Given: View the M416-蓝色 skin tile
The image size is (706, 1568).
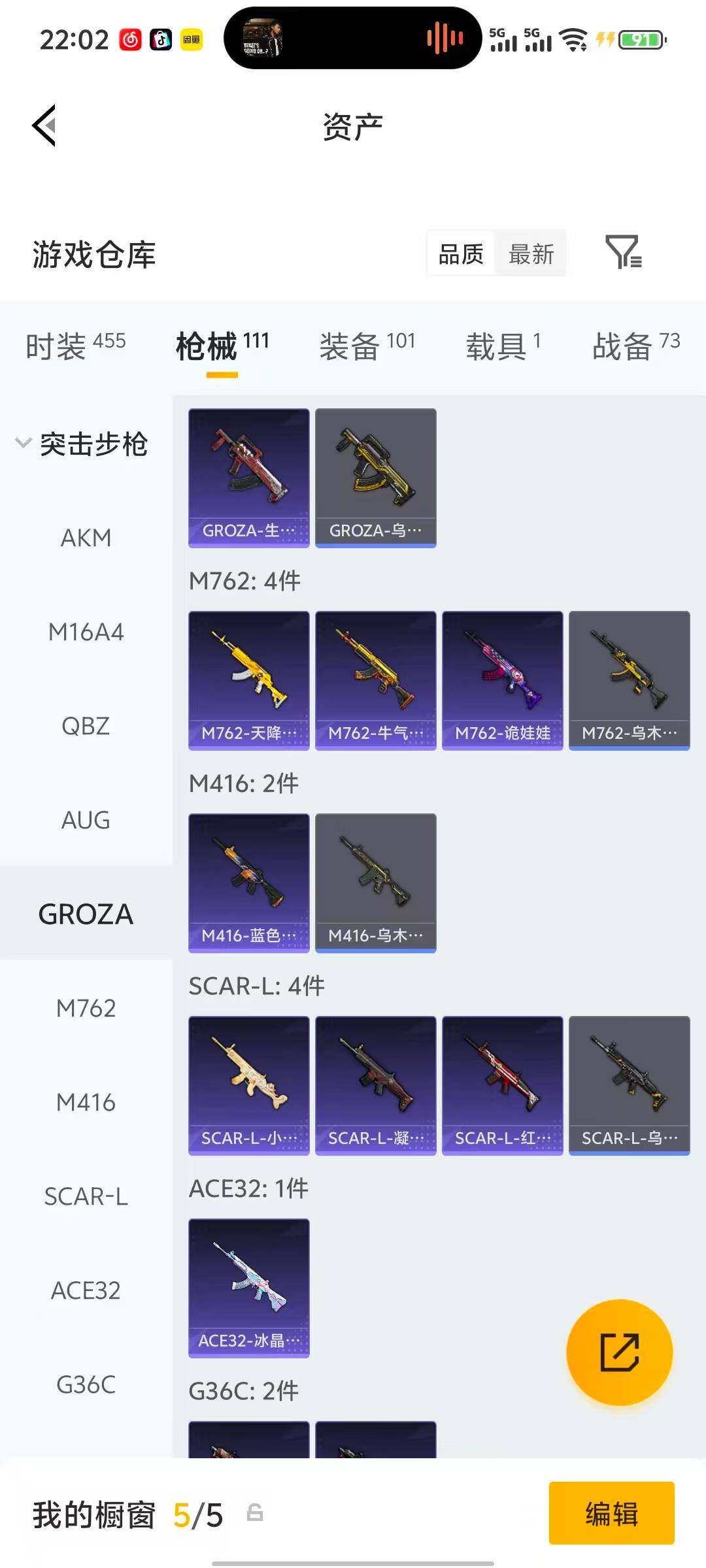Looking at the screenshot, I should 248,883.
